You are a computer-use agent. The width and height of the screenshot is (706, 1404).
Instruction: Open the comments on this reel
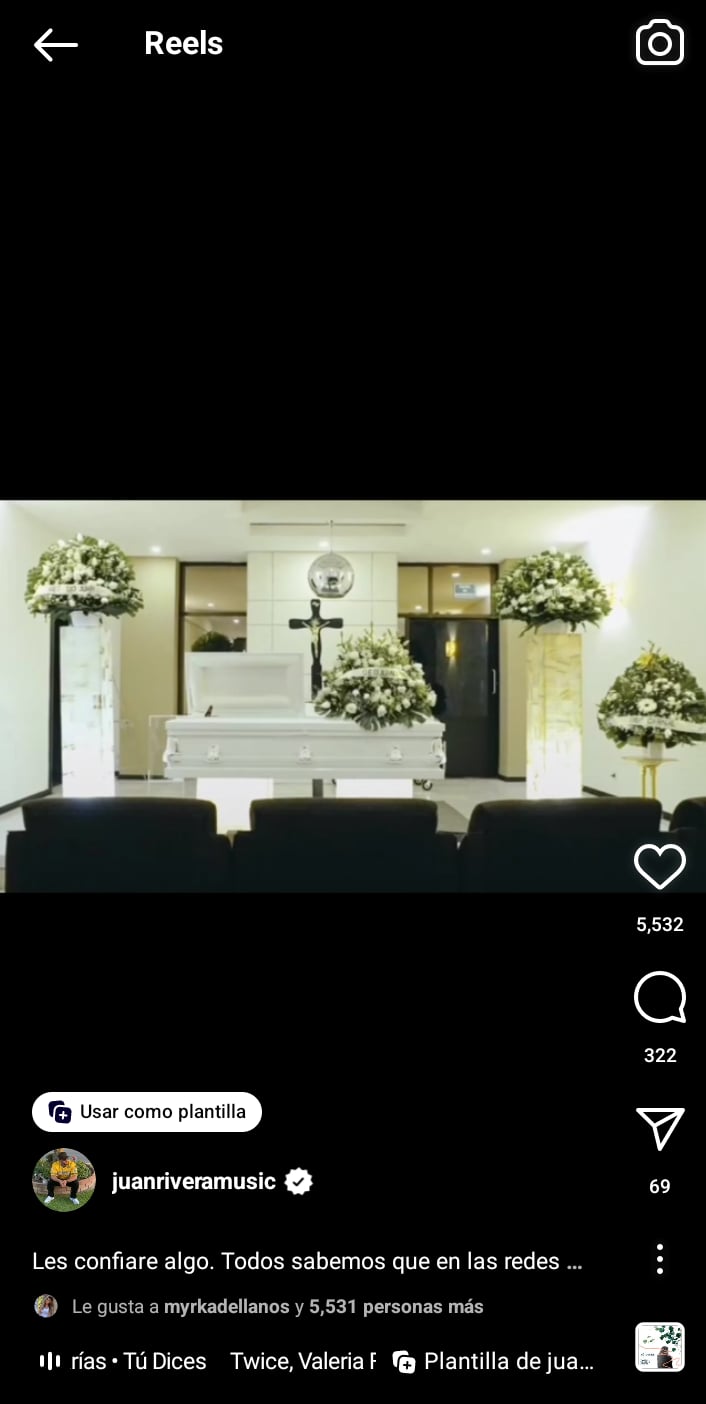pos(659,998)
